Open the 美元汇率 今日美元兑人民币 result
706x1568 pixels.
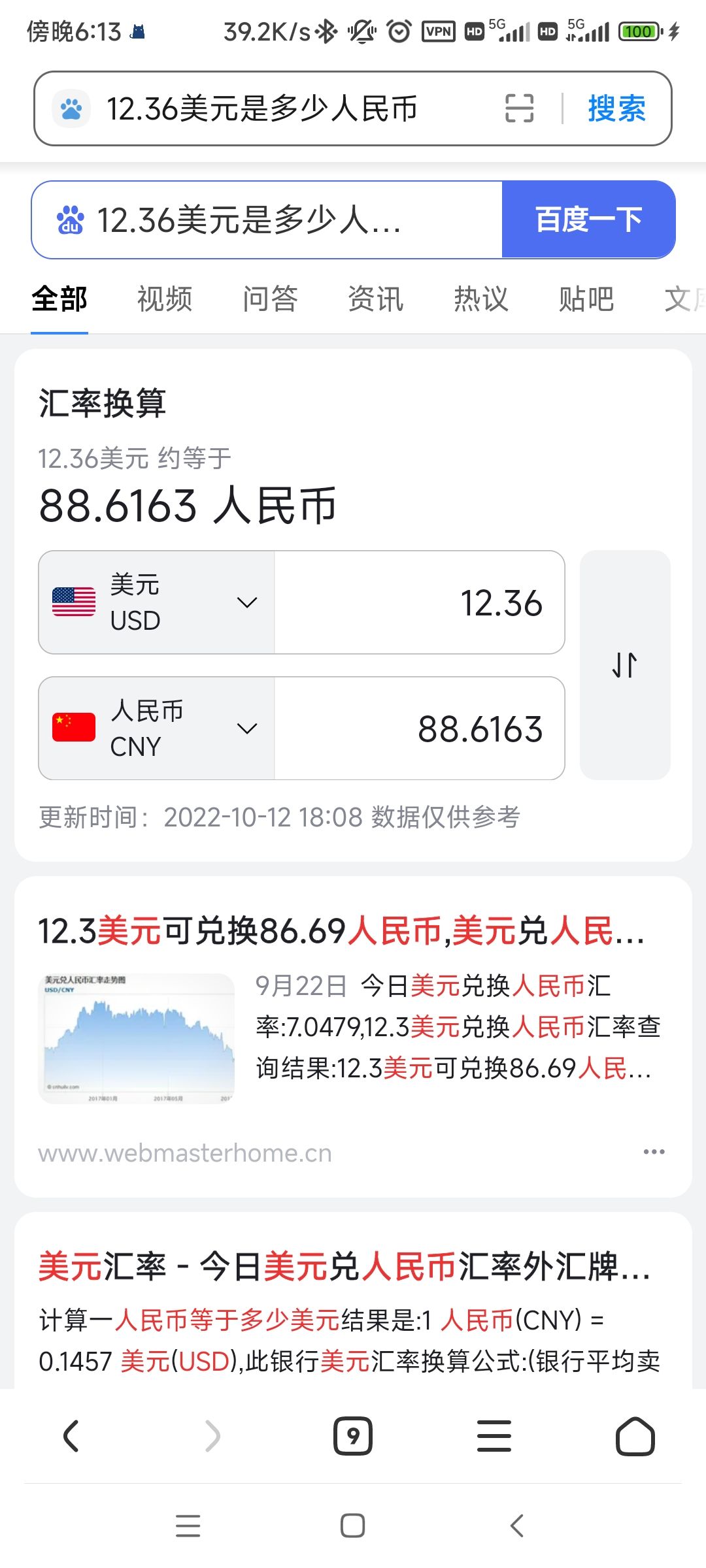click(343, 1266)
